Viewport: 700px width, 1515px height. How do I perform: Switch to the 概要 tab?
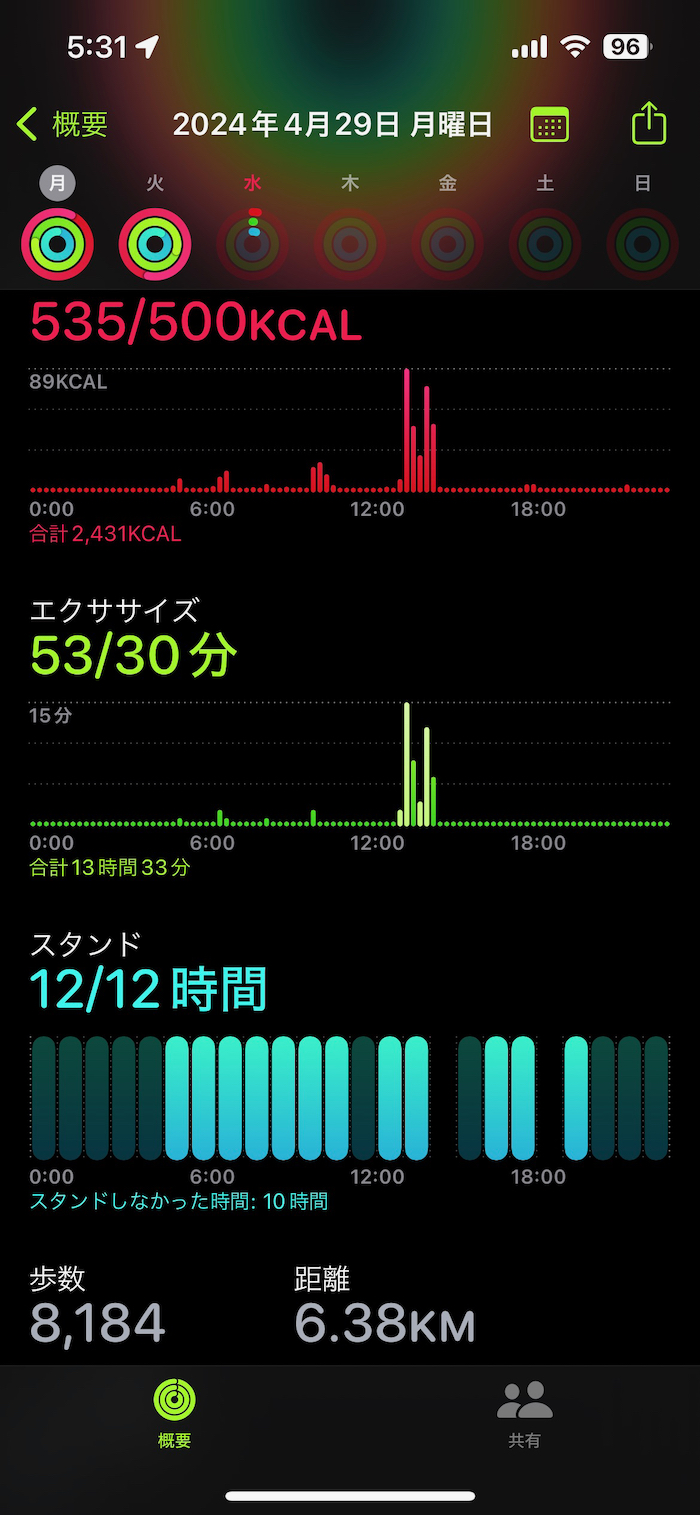(174, 1412)
